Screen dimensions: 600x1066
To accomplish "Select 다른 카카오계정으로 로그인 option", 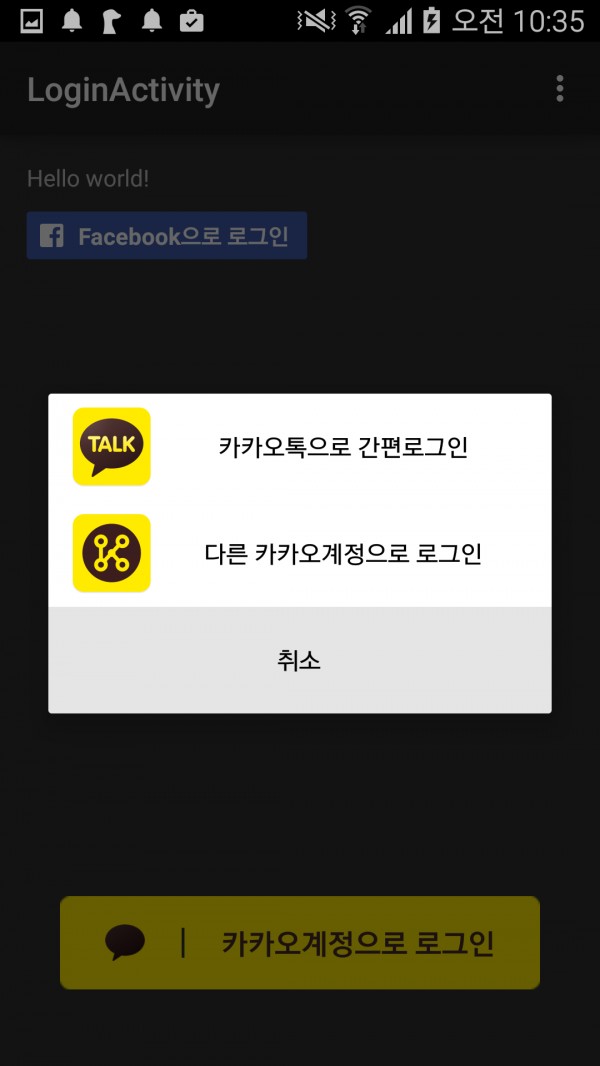I will pos(300,553).
